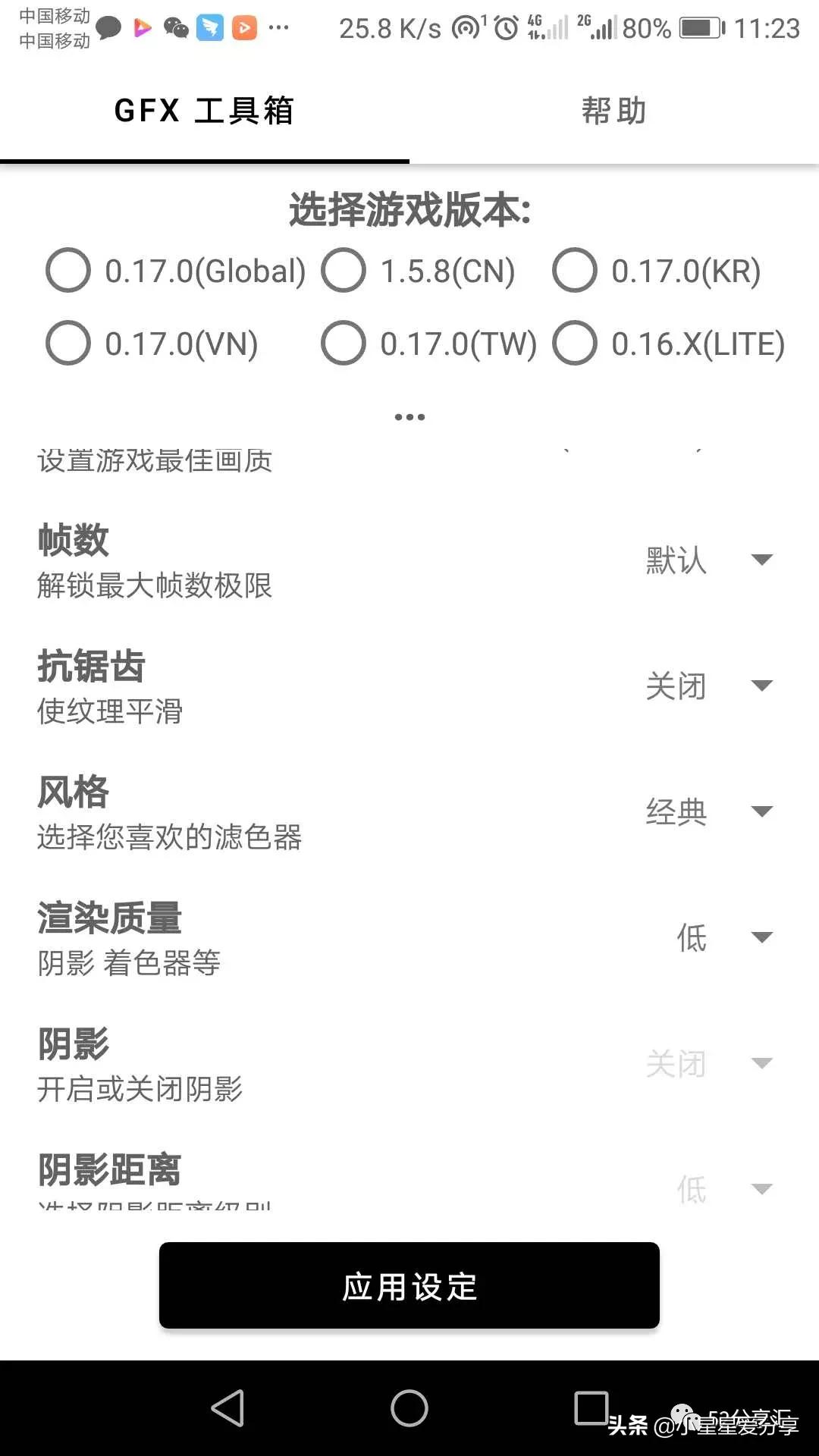Open the blue Telegram-style notification icon
819x1456 pixels.
point(211,28)
